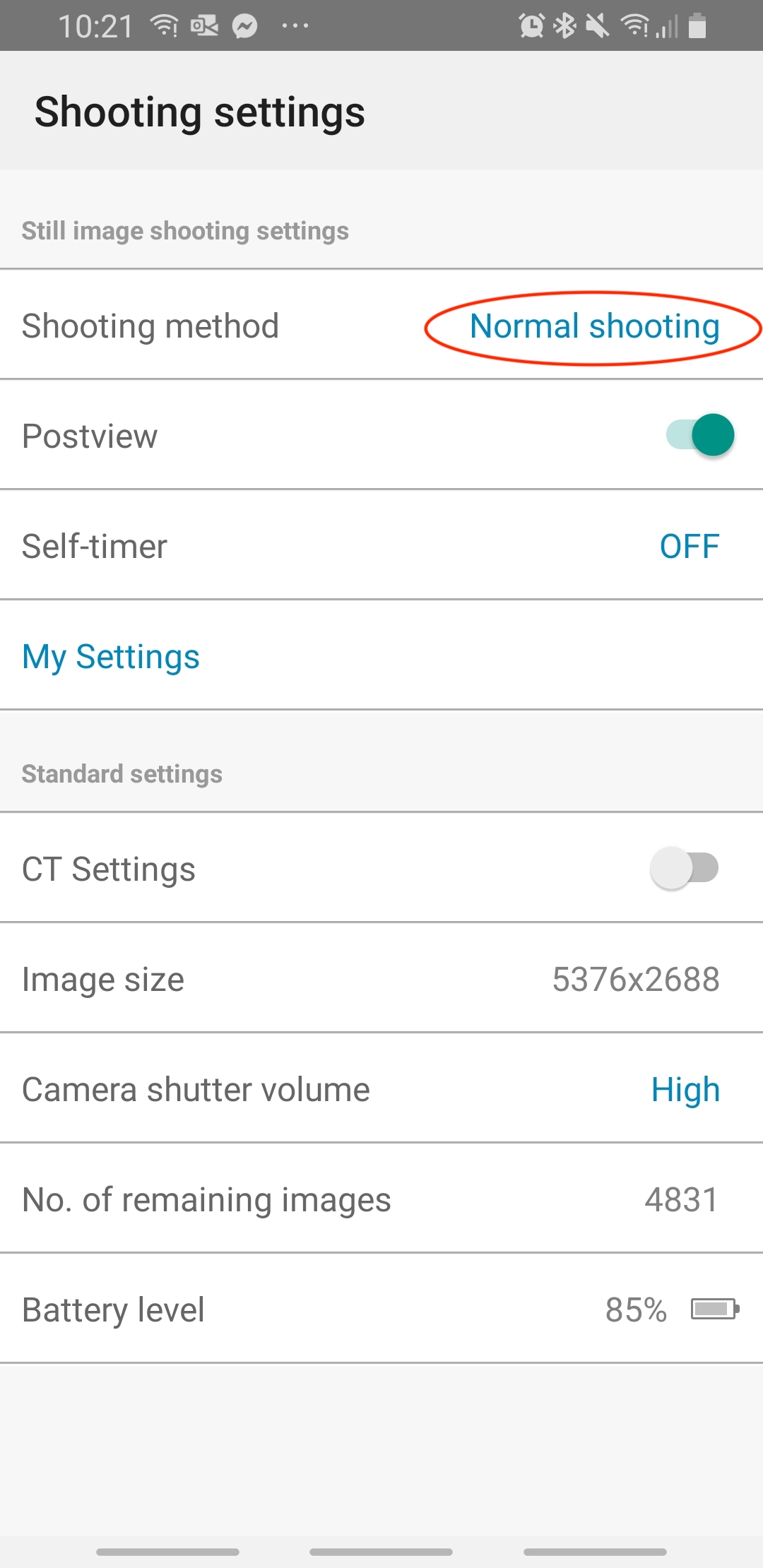Turn off the Postview switch
Viewport: 763px width, 1568px height.
[700, 435]
